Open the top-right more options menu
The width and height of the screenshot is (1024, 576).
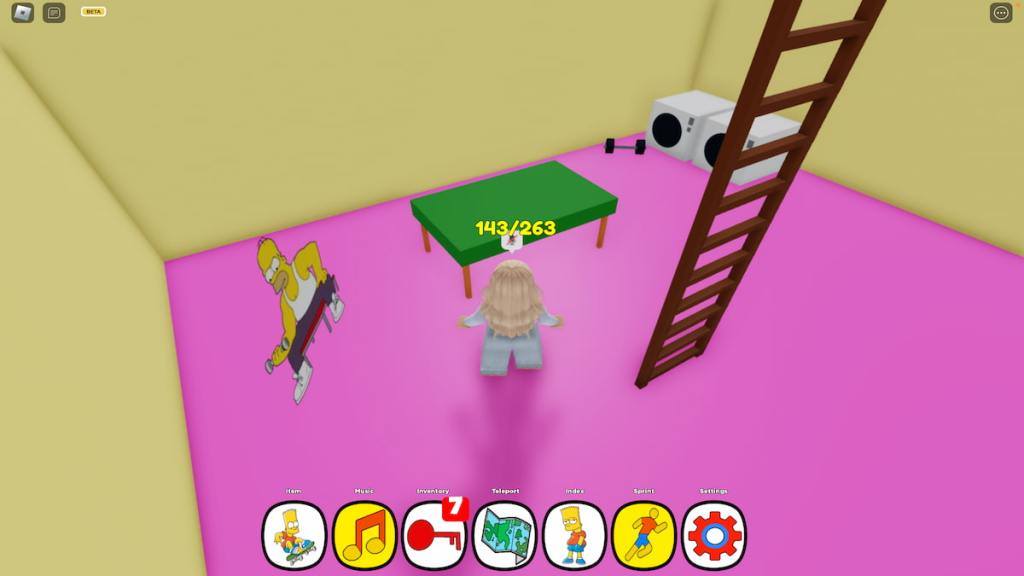1000,13
